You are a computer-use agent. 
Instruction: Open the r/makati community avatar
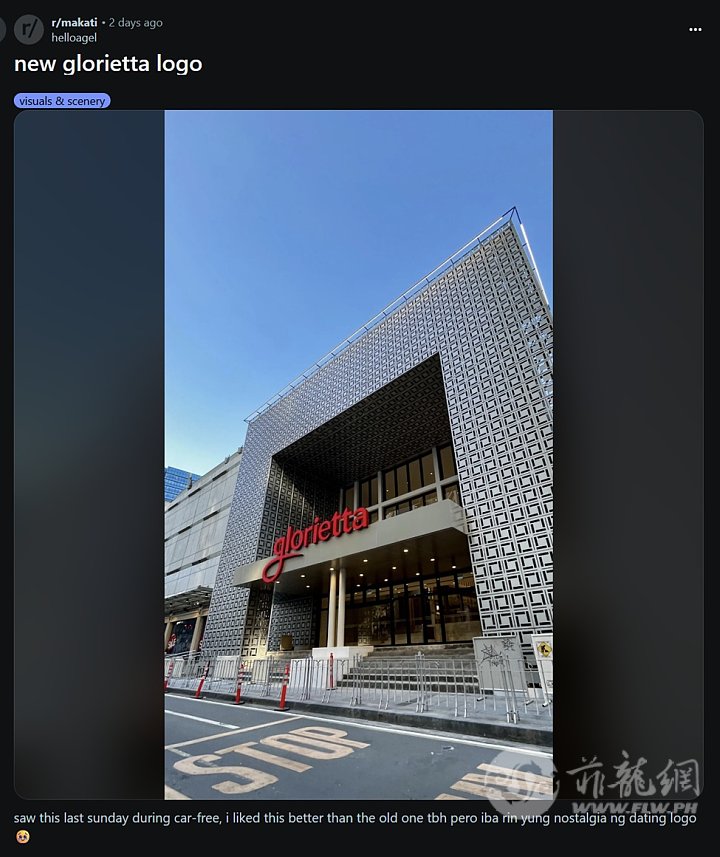click(x=29, y=30)
